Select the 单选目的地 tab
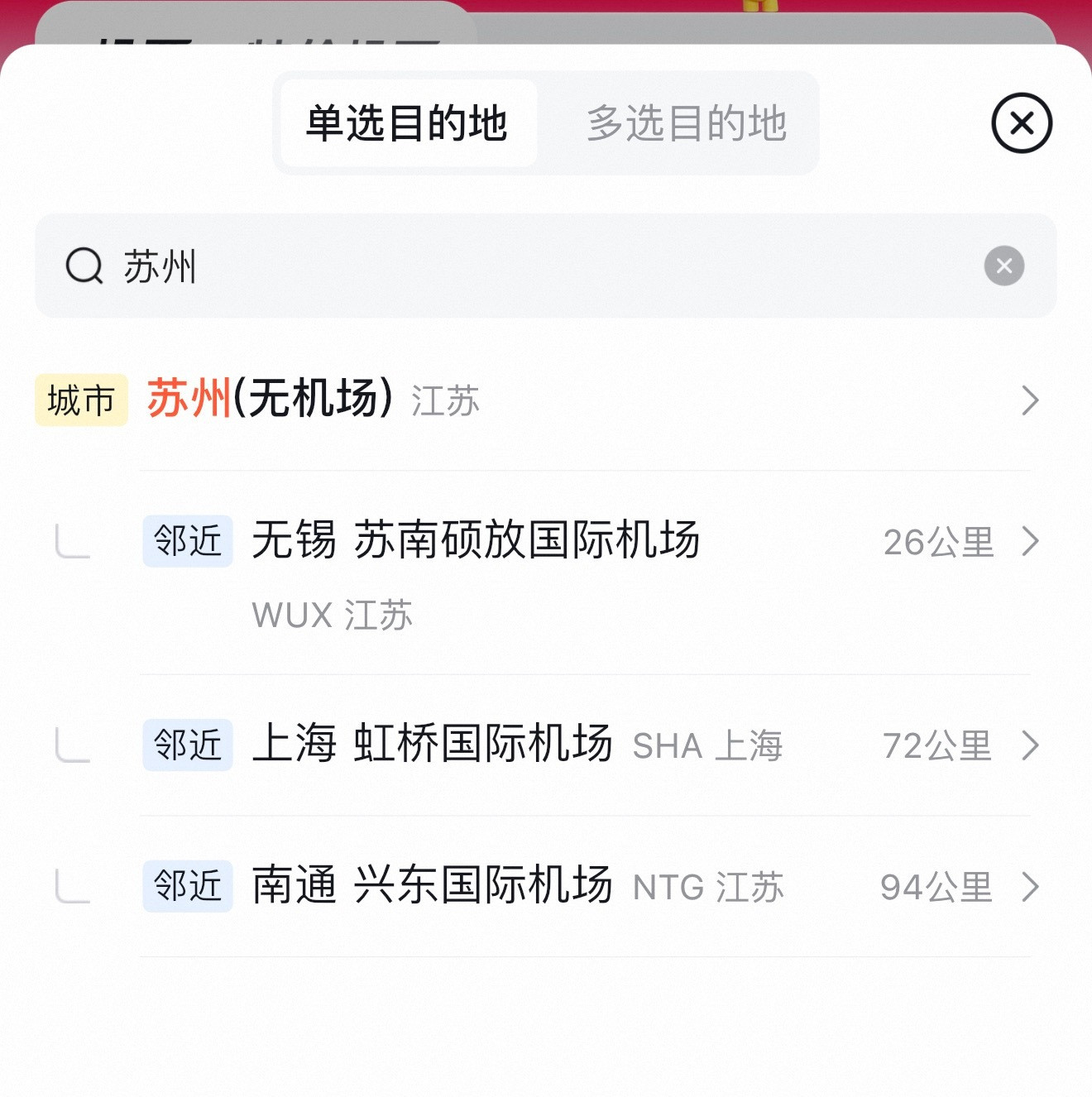The image size is (1092, 1097). pyautogui.click(x=406, y=122)
